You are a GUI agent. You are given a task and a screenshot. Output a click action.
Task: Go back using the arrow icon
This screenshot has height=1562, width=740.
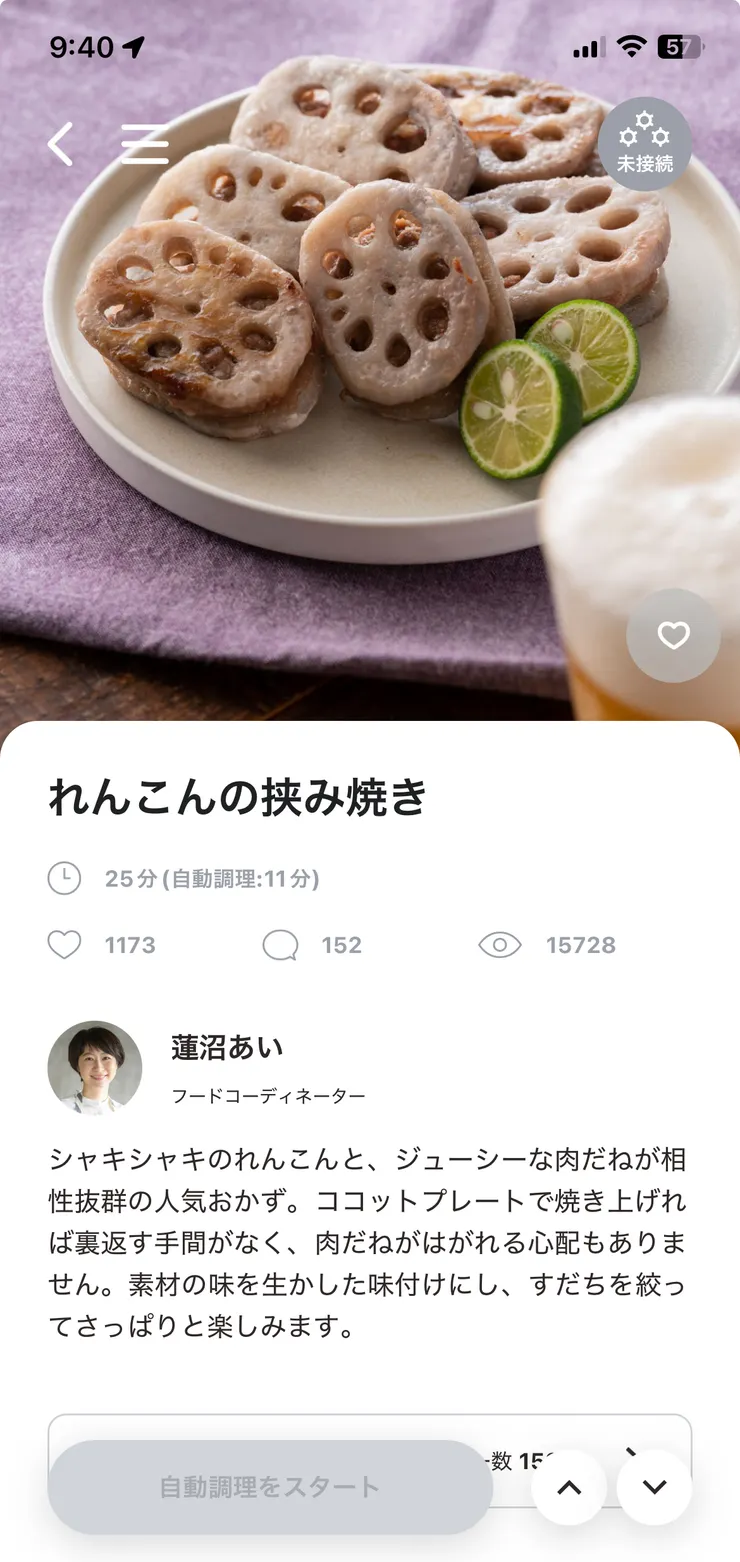click(61, 144)
